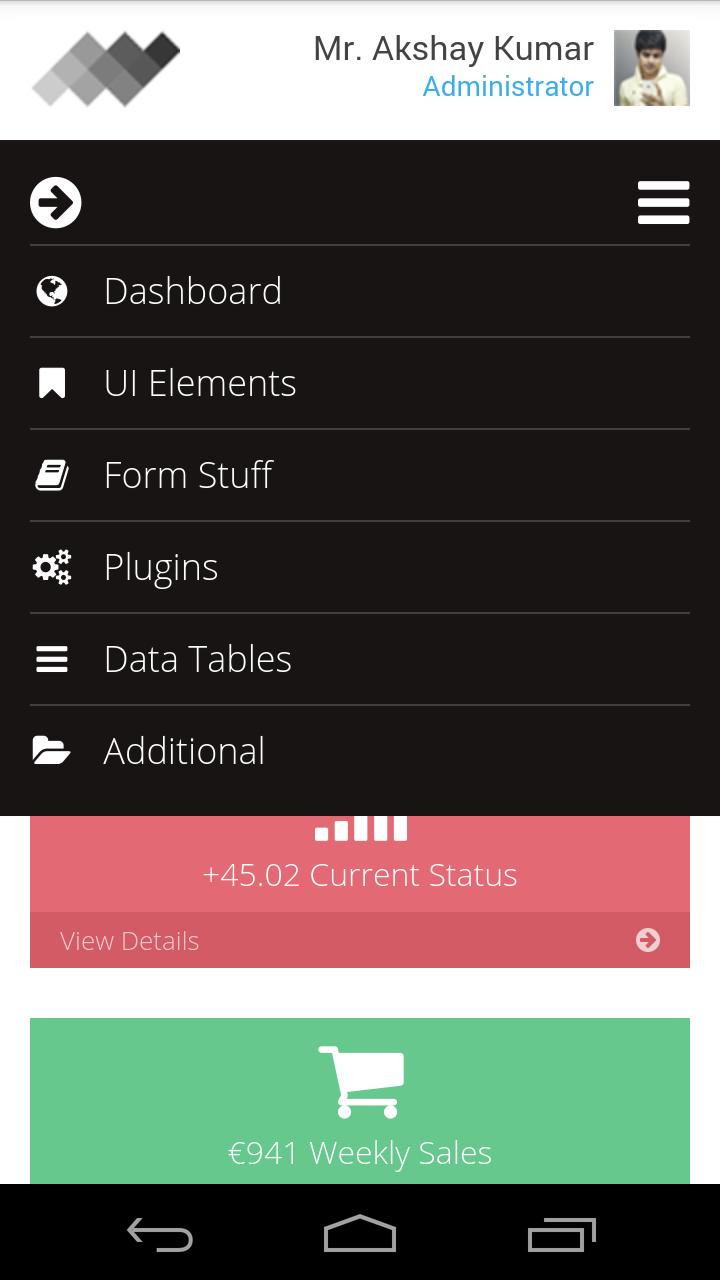Viewport: 720px width, 1280px height.
Task: Click the UI Elements bookmark icon
Action: (52, 382)
